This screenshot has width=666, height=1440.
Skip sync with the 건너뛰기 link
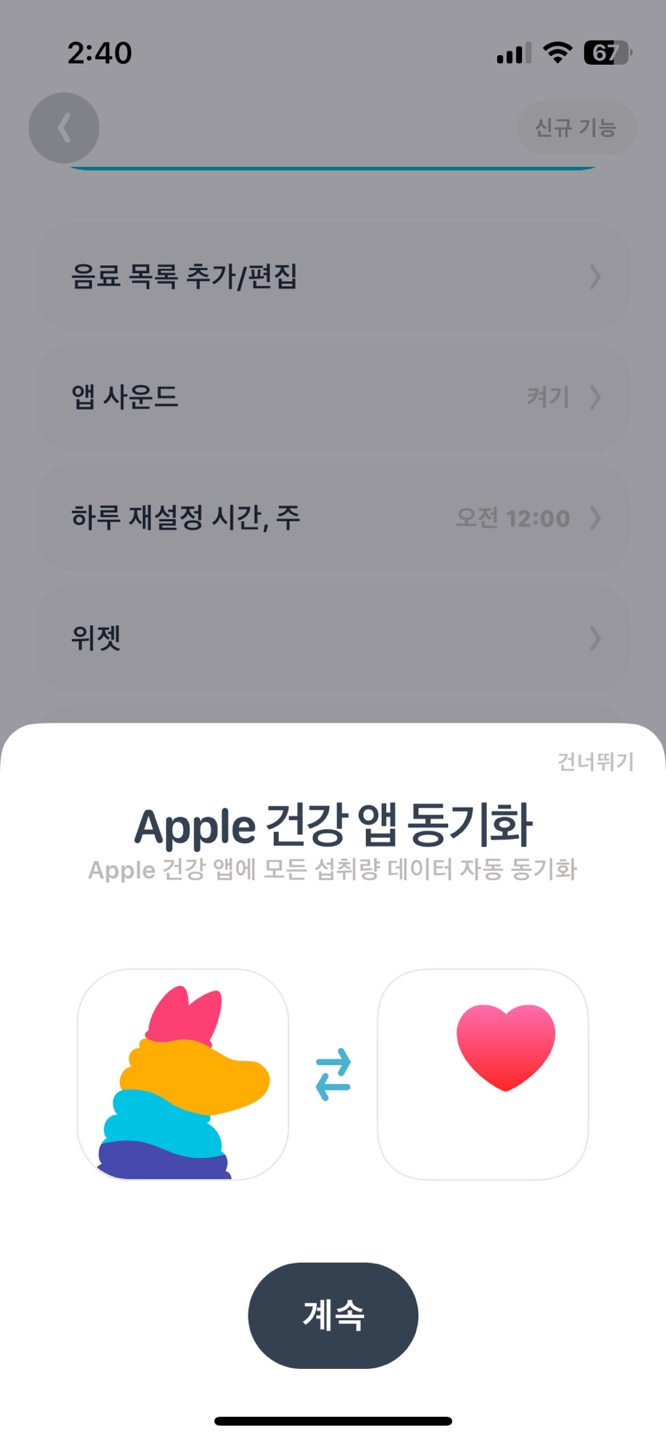click(595, 762)
